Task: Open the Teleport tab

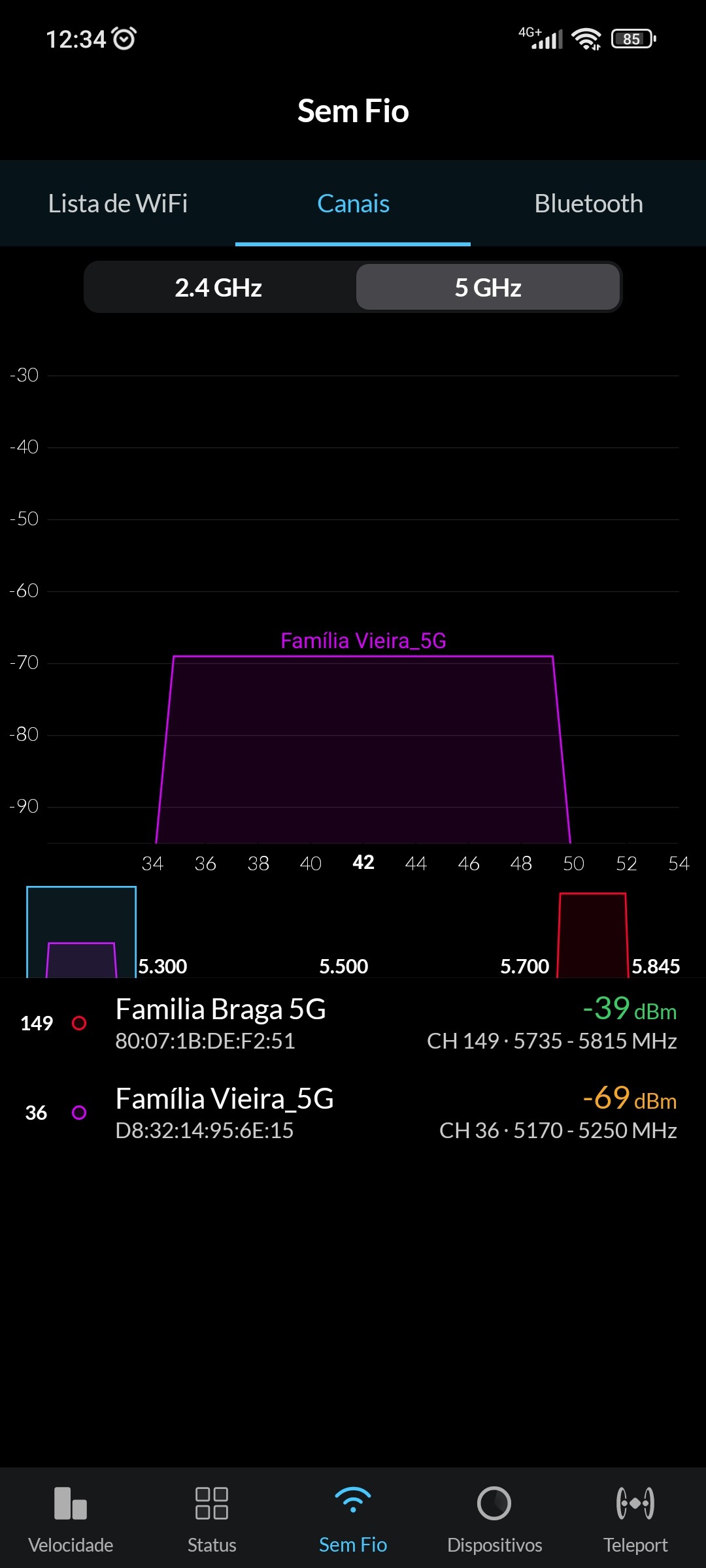Action: coord(635,1517)
